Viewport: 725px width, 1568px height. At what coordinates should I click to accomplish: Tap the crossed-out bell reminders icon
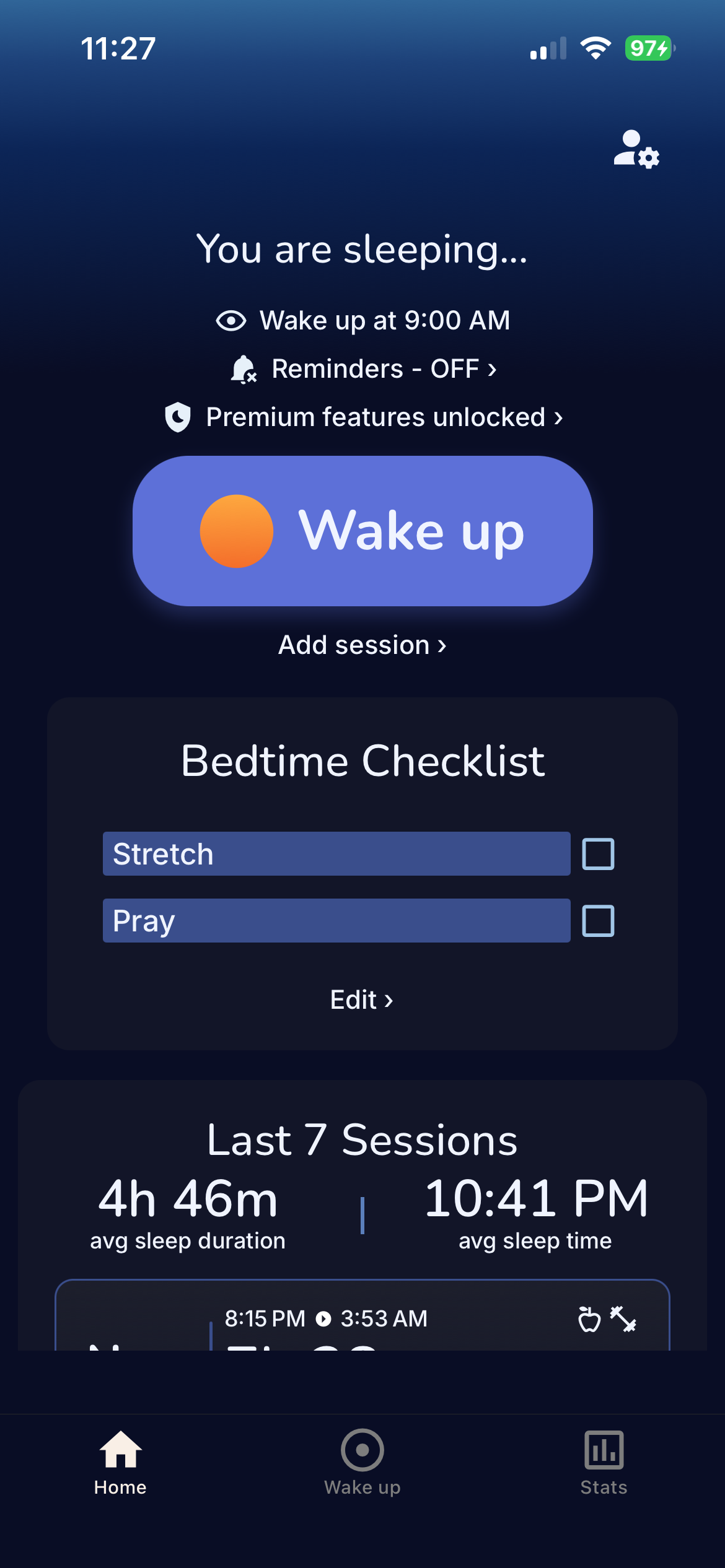(243, 368)
